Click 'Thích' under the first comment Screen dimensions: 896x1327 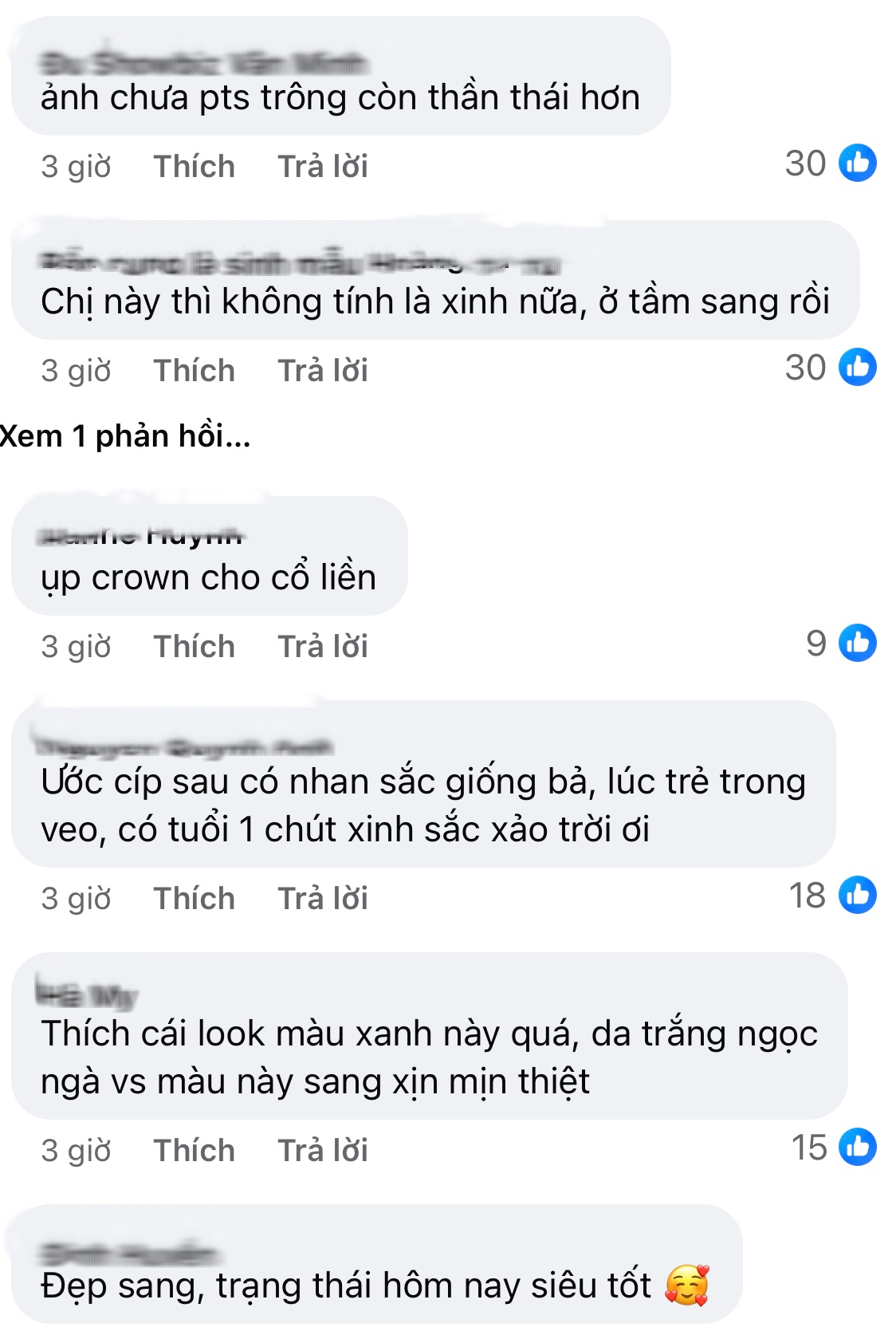click(x=194, y=166)
